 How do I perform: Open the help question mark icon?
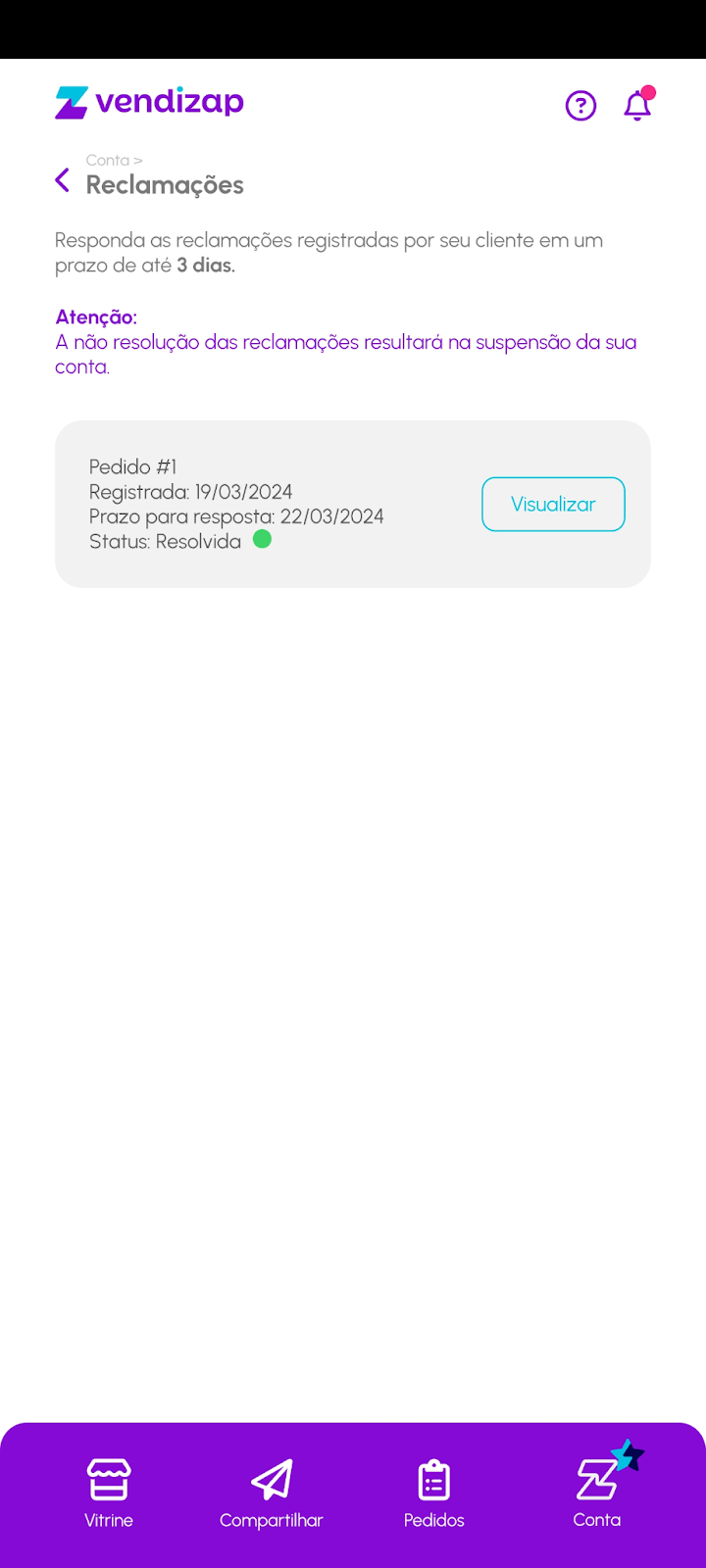pyautogui.click(x=580, y=105)
